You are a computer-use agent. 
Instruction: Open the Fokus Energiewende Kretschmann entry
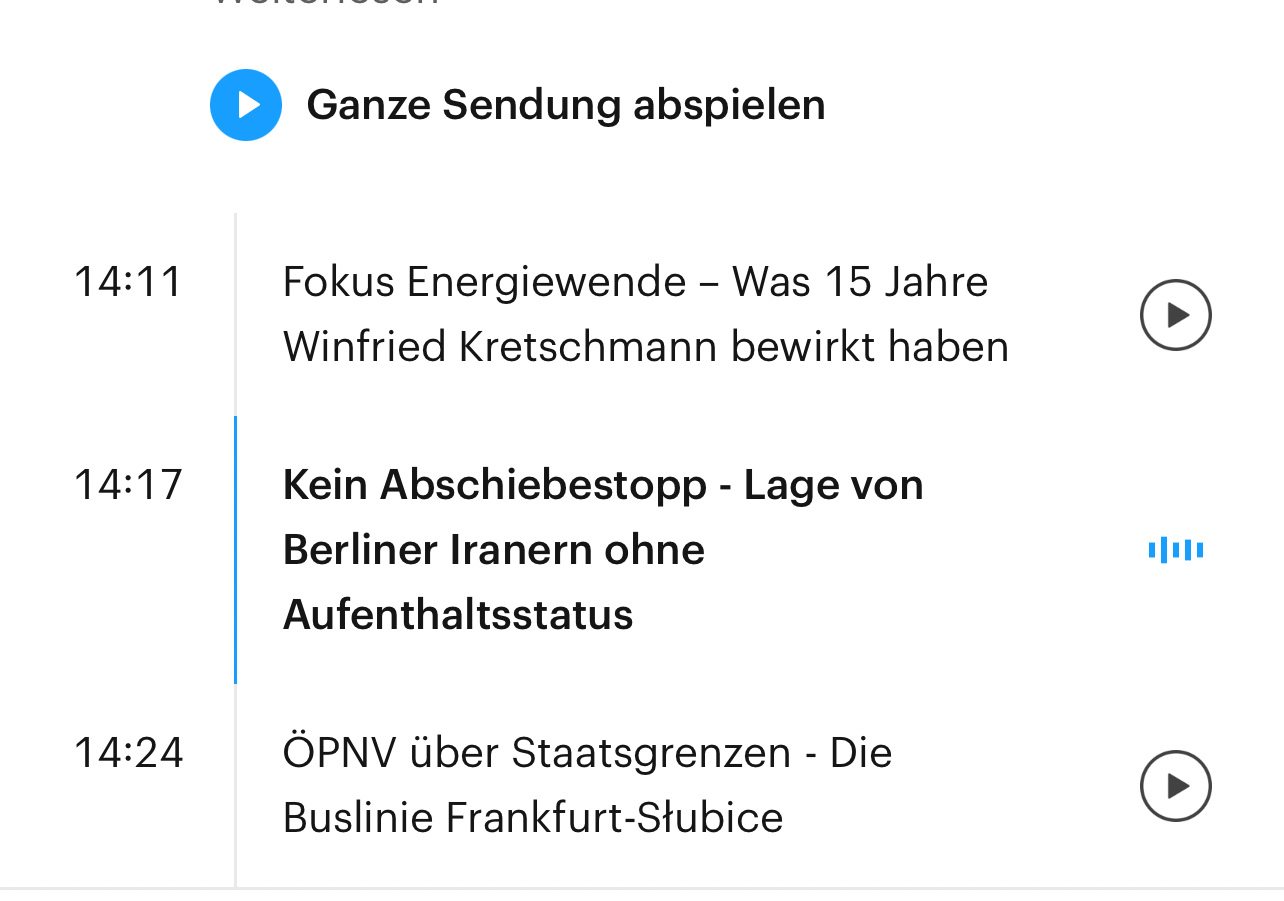click(645, 315)
